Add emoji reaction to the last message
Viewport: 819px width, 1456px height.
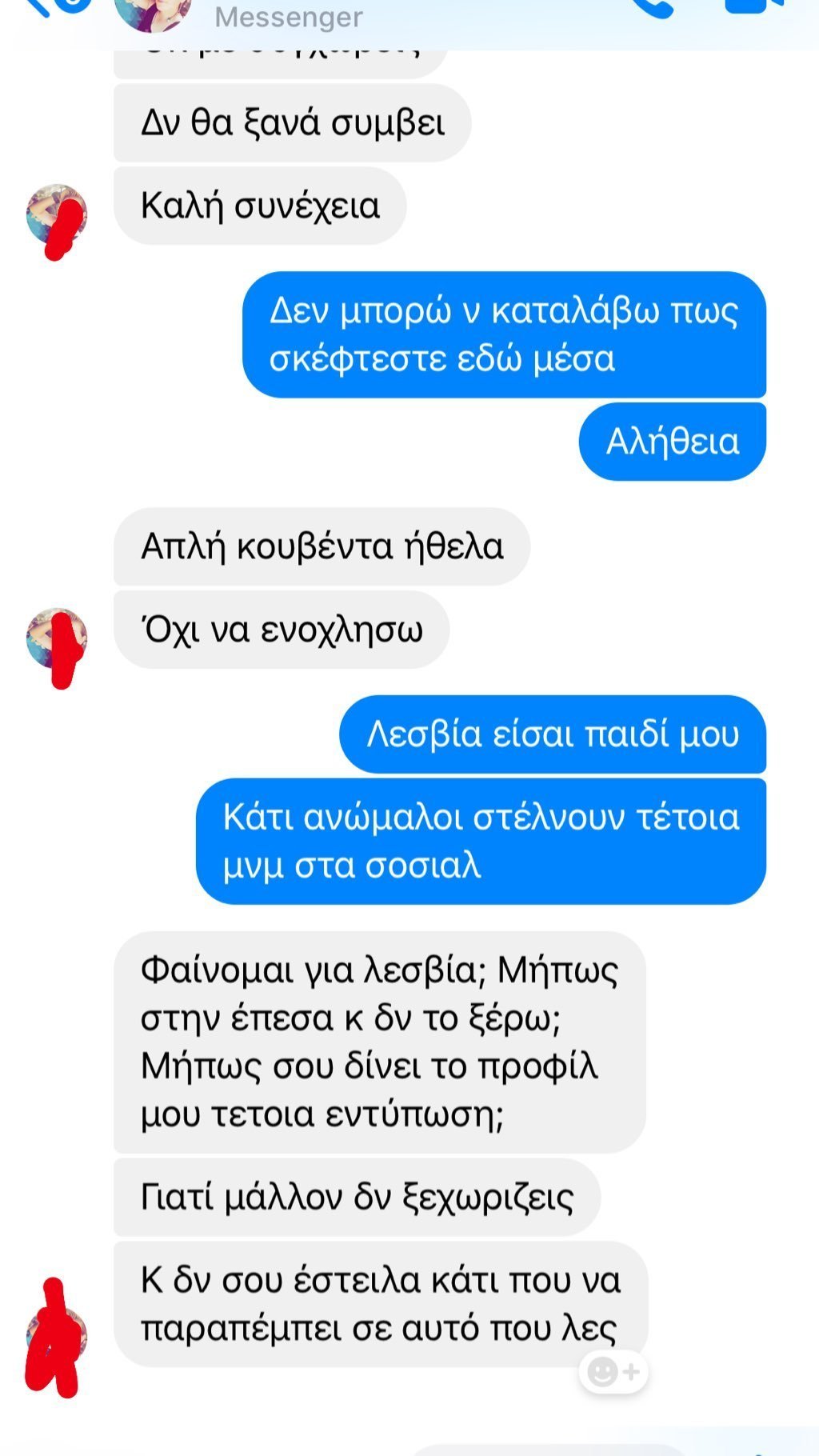coord(613,1371)
